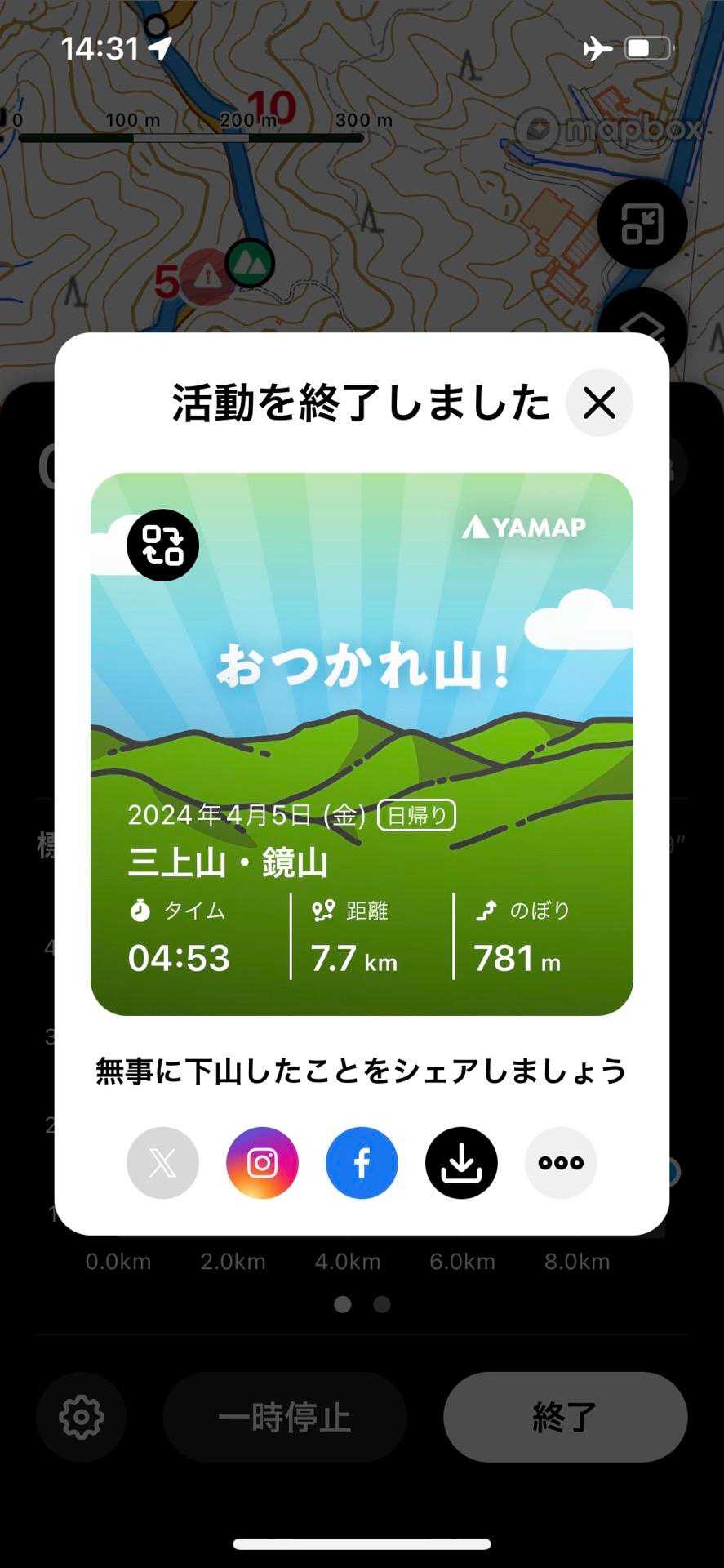
Task: Share the hike to Facebook
Action: coord(362,1163)
